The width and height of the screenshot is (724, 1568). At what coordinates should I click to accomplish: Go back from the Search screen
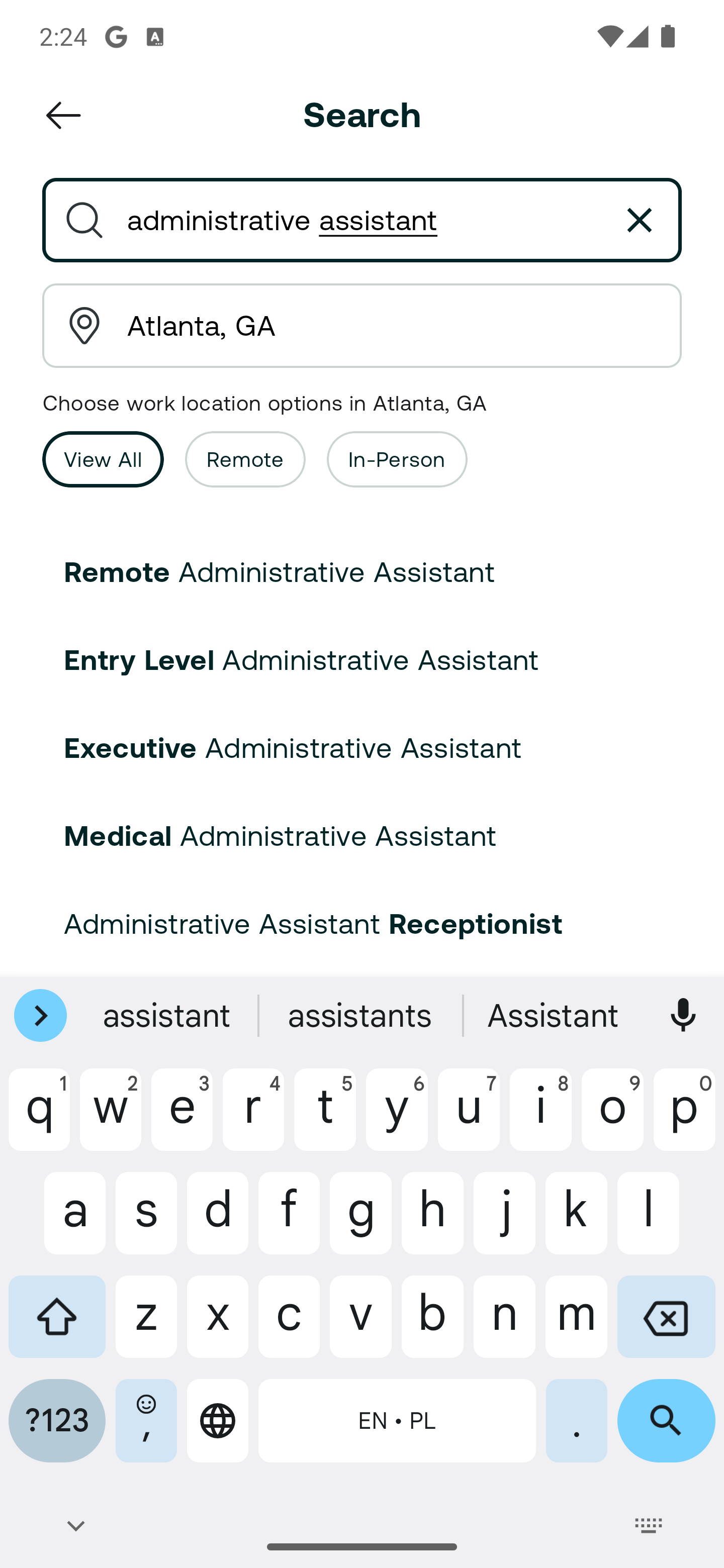click(x=63, y=115)
